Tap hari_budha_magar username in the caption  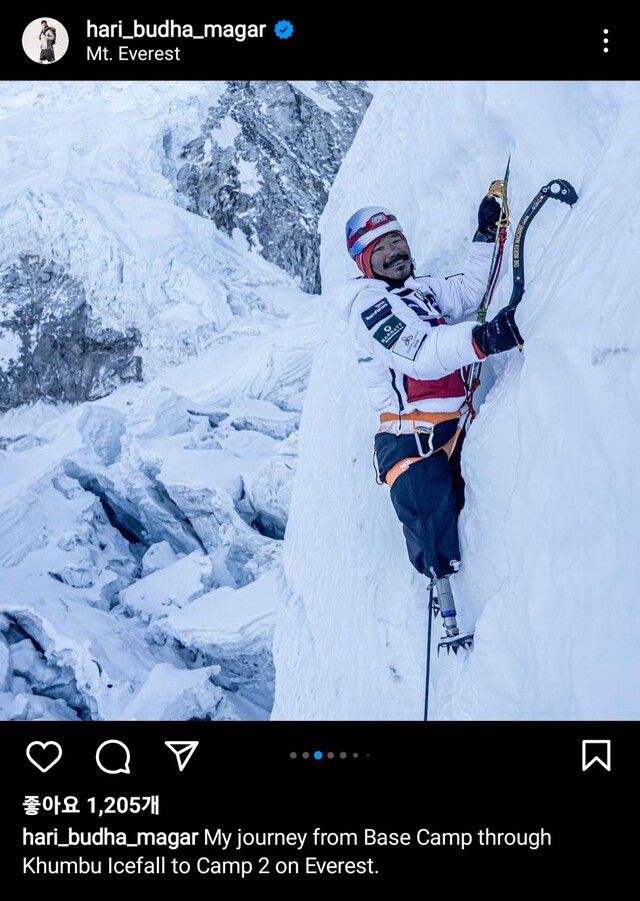point(110,837)
